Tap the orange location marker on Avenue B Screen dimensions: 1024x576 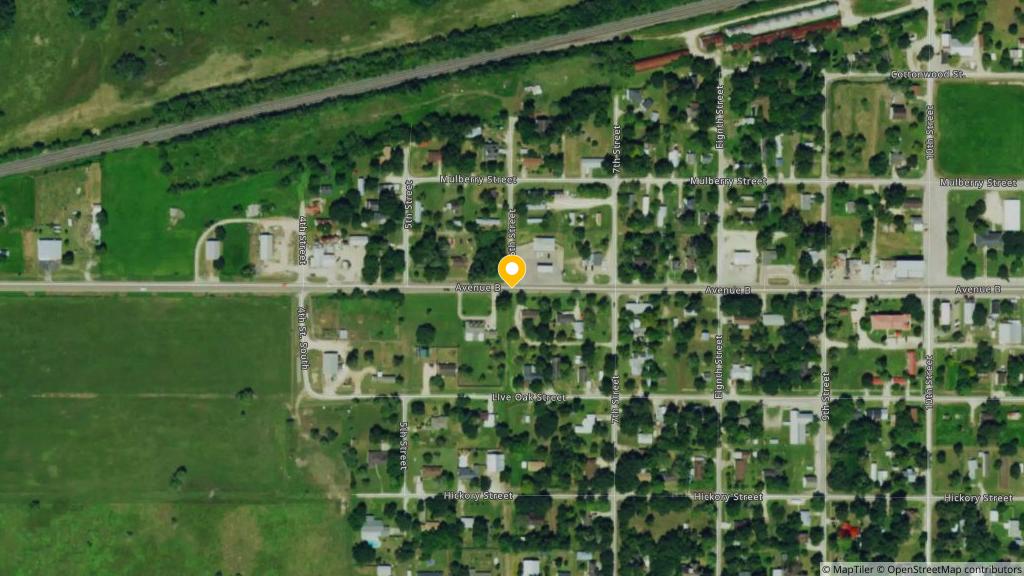[512, 270]
